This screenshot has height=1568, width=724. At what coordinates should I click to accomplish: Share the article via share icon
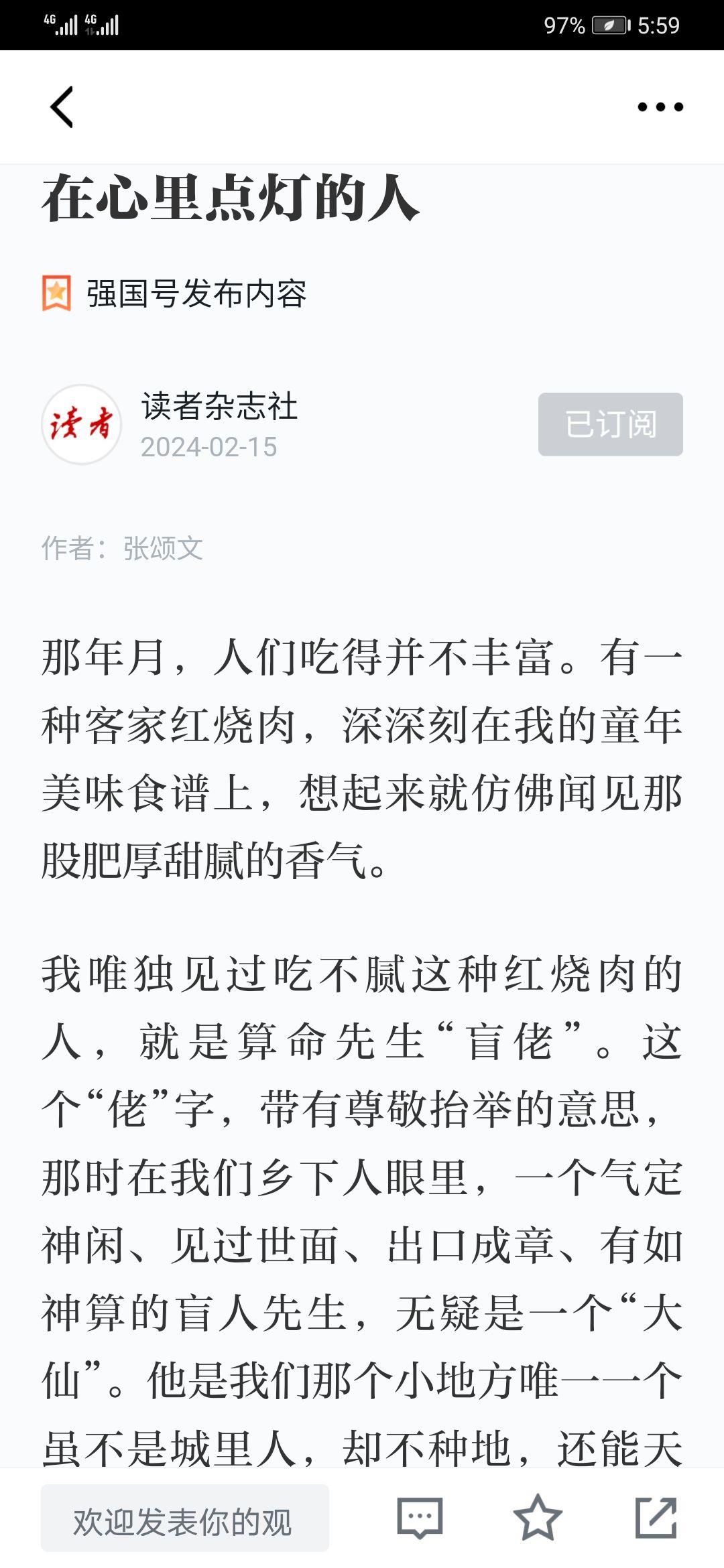pos(656,1517)
